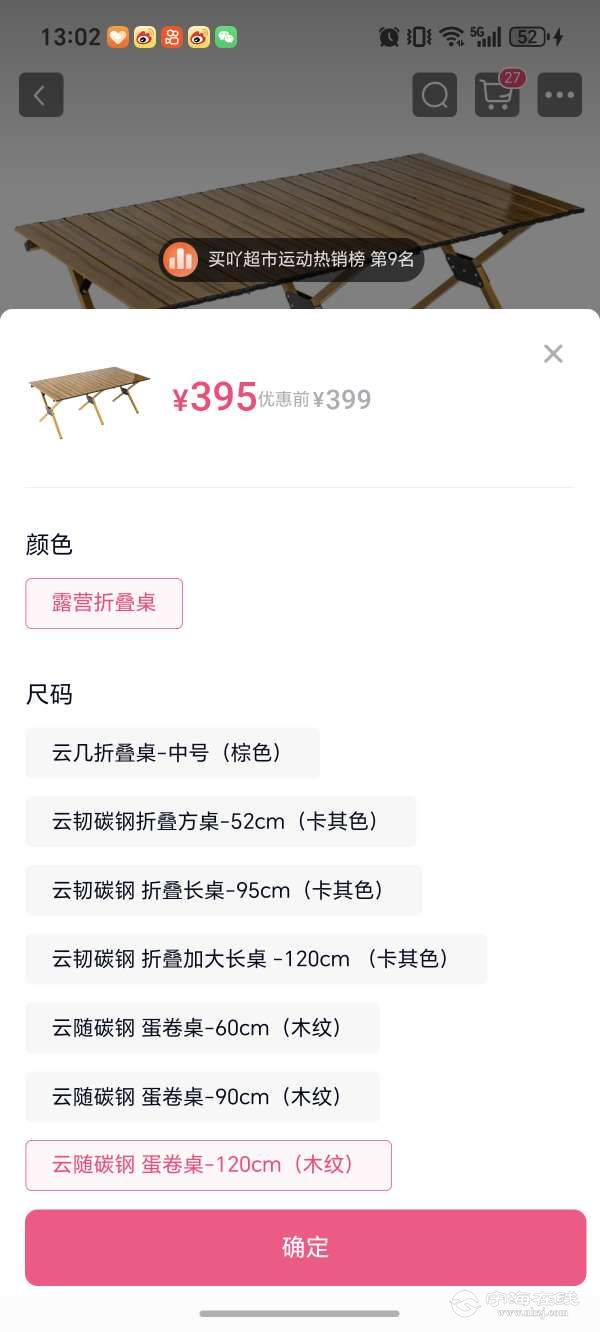Select the 露营折叠桌 color option

pos(104,603)
